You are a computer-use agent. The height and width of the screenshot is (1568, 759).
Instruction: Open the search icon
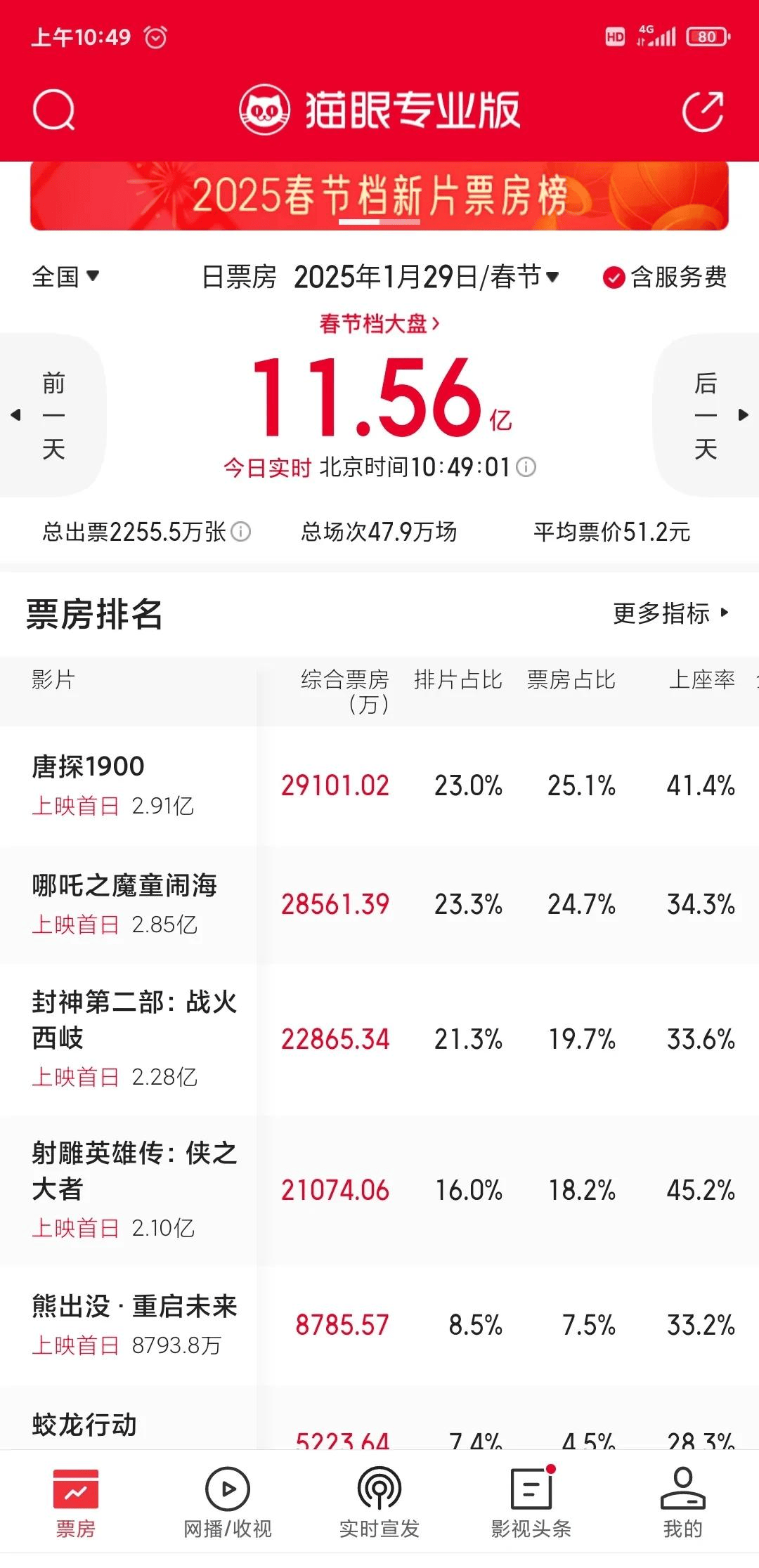[53, 110]
